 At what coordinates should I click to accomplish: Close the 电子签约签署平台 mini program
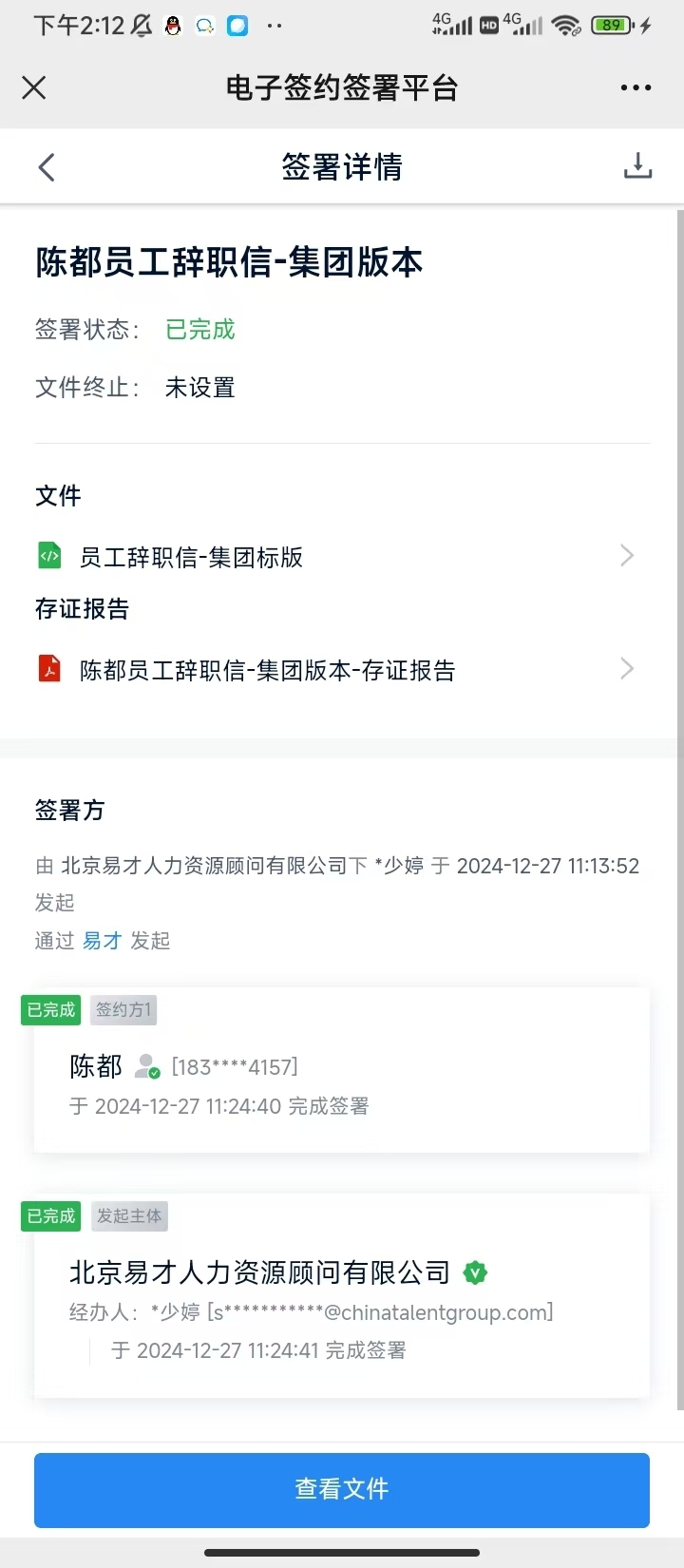[34, 88]
